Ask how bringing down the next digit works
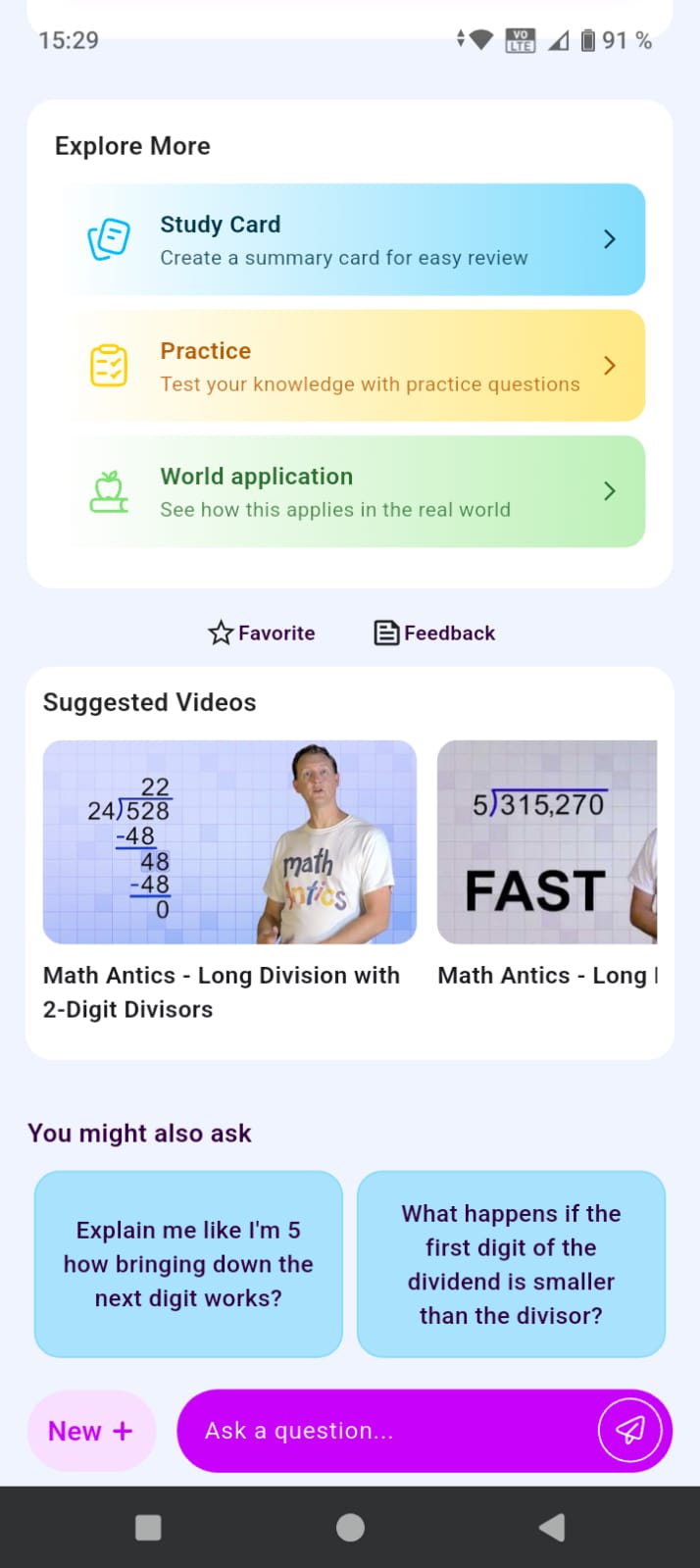This screenshot has height=1568, width=700. (188, 1264)
